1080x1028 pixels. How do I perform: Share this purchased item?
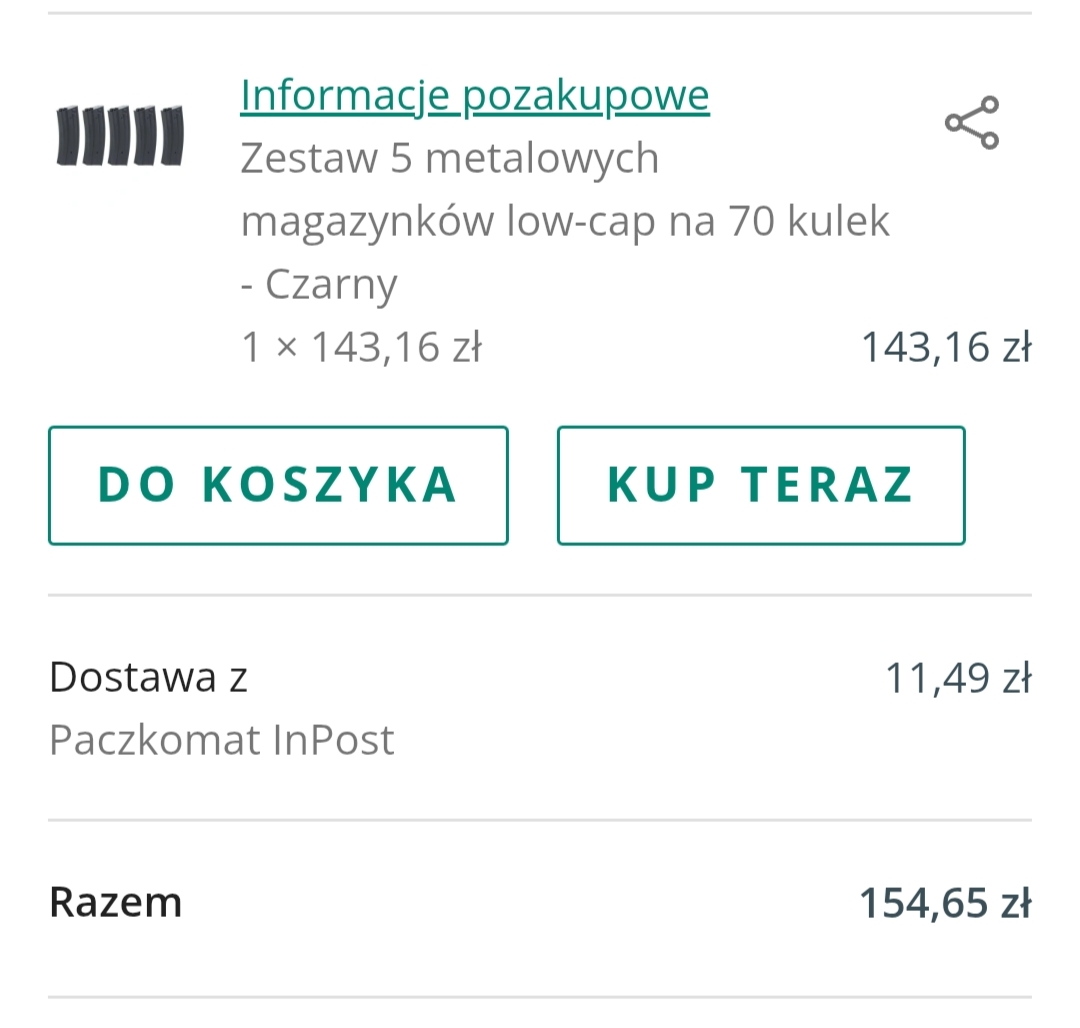pyautogui.click(x=972, y=123)
